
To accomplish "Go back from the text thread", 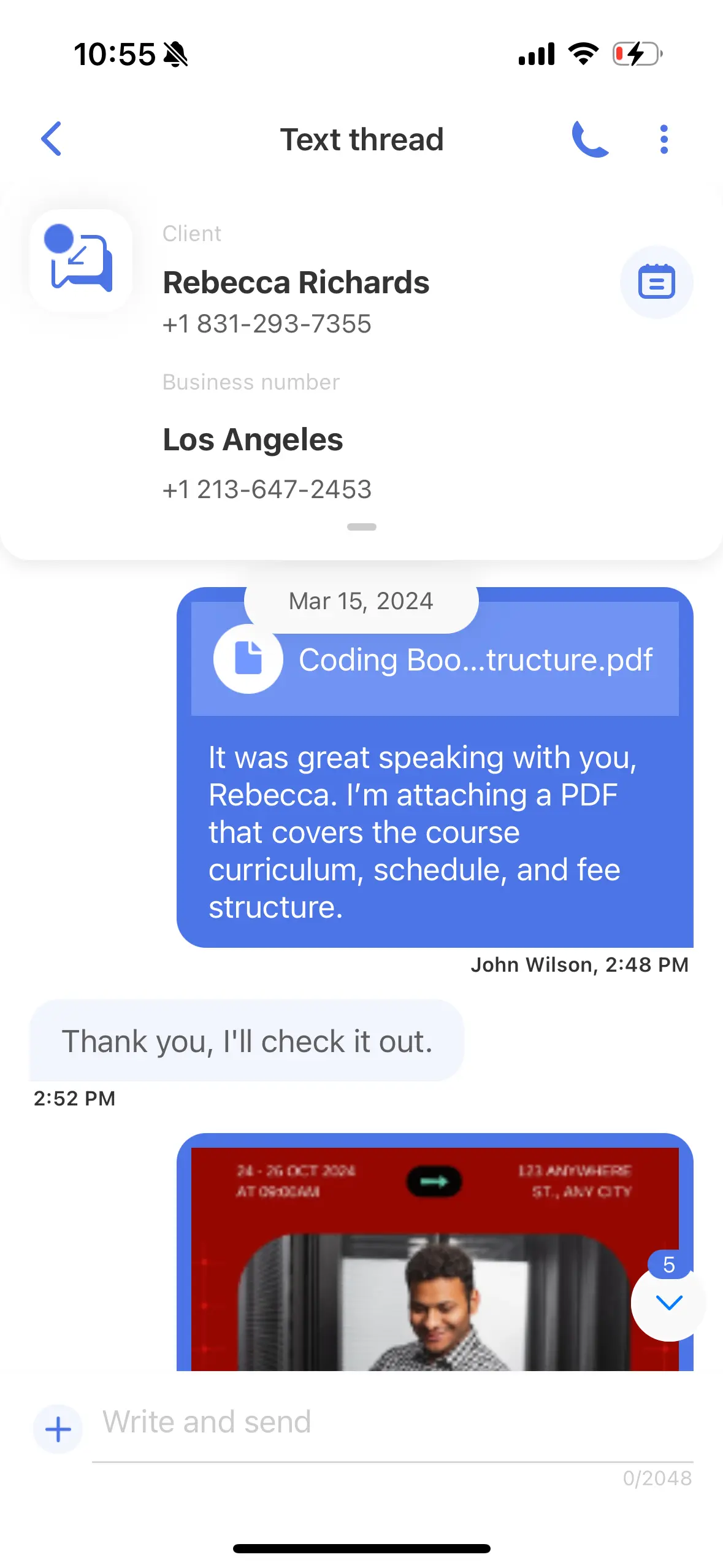I will (x=52, y=139).
